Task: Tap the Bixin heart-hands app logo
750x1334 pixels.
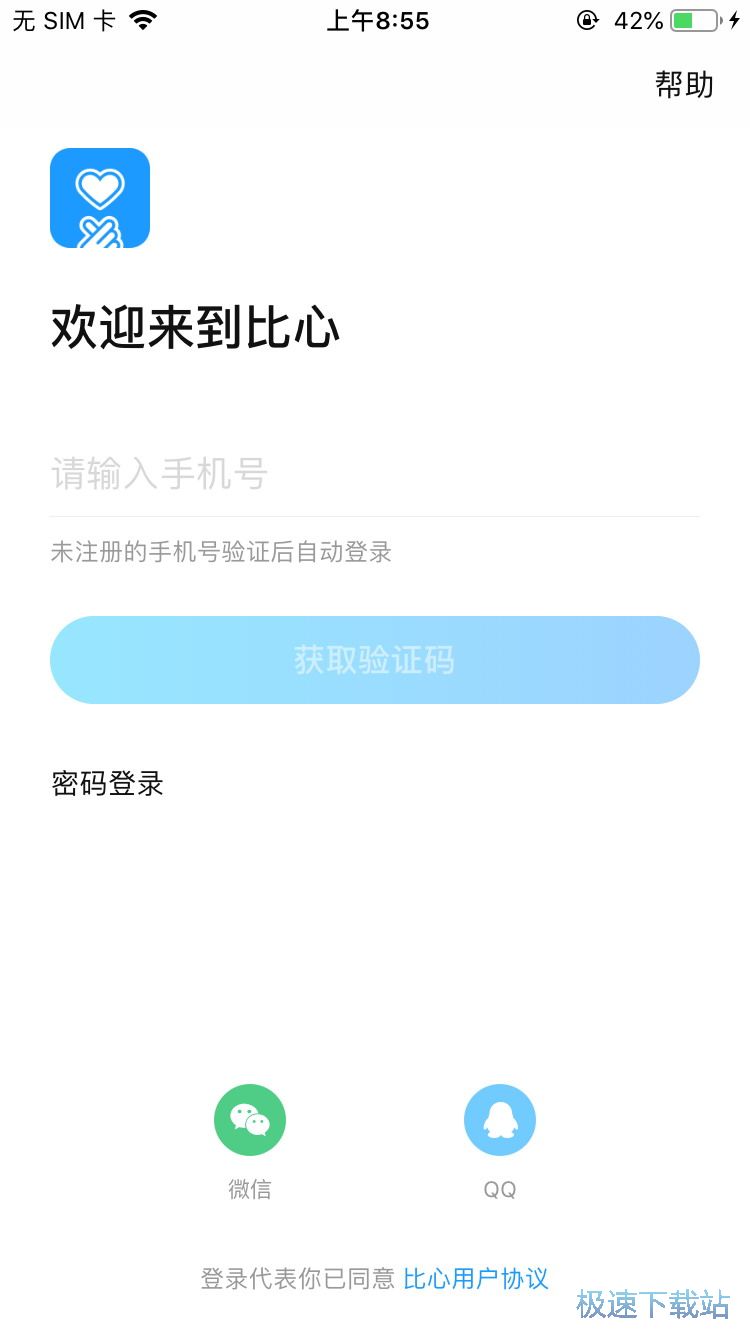Action: click(x=100, y=198)
